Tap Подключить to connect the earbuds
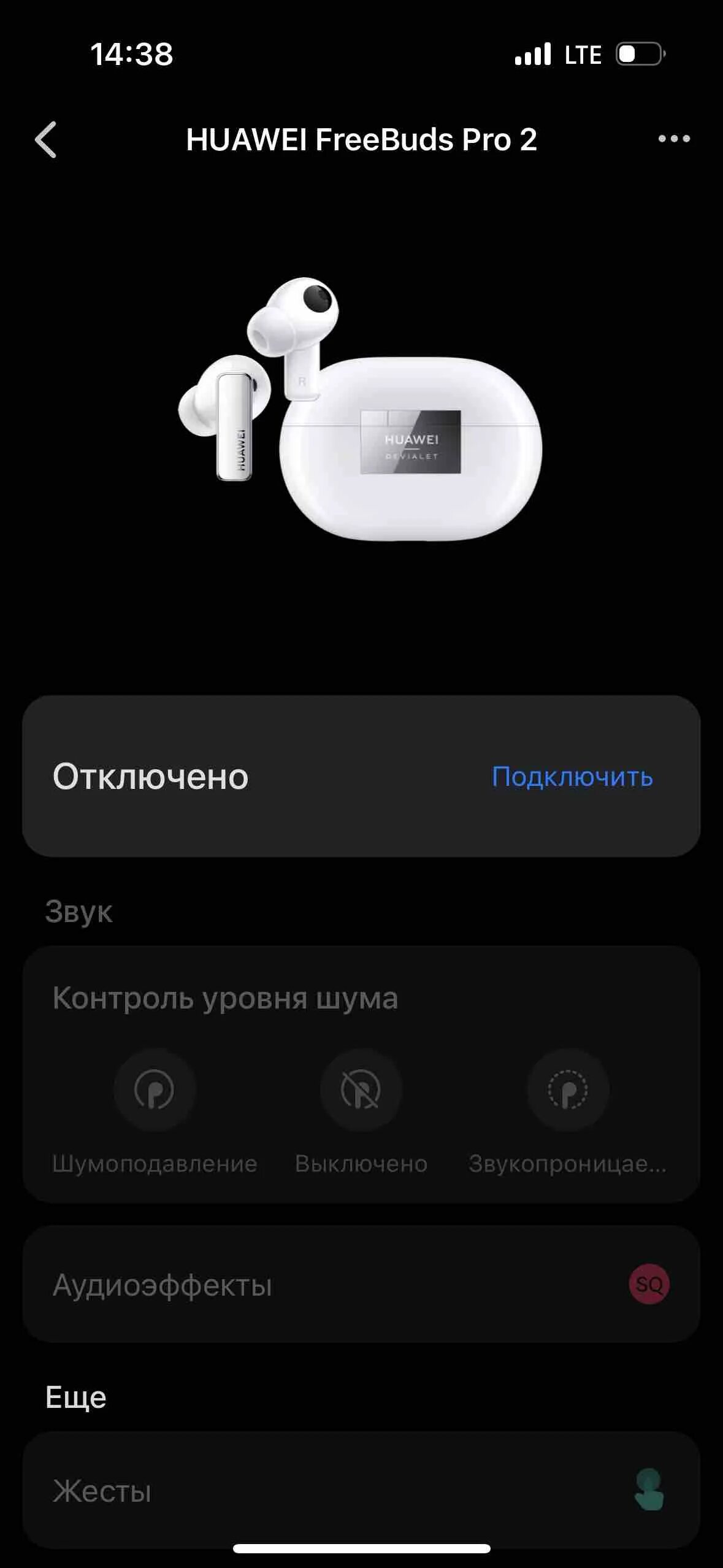Screen dimensions: 723x1568 572,777
